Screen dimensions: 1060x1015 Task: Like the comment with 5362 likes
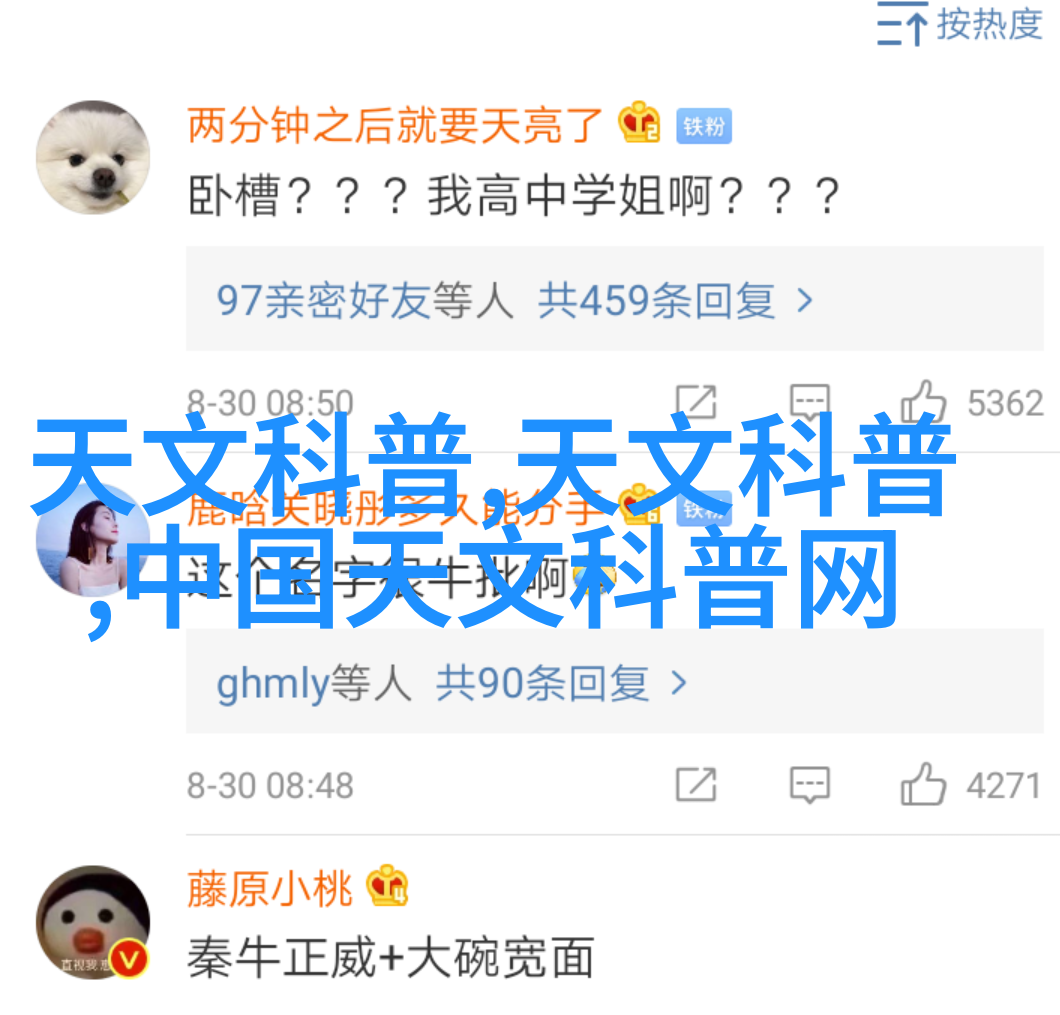tap(923, 403)
